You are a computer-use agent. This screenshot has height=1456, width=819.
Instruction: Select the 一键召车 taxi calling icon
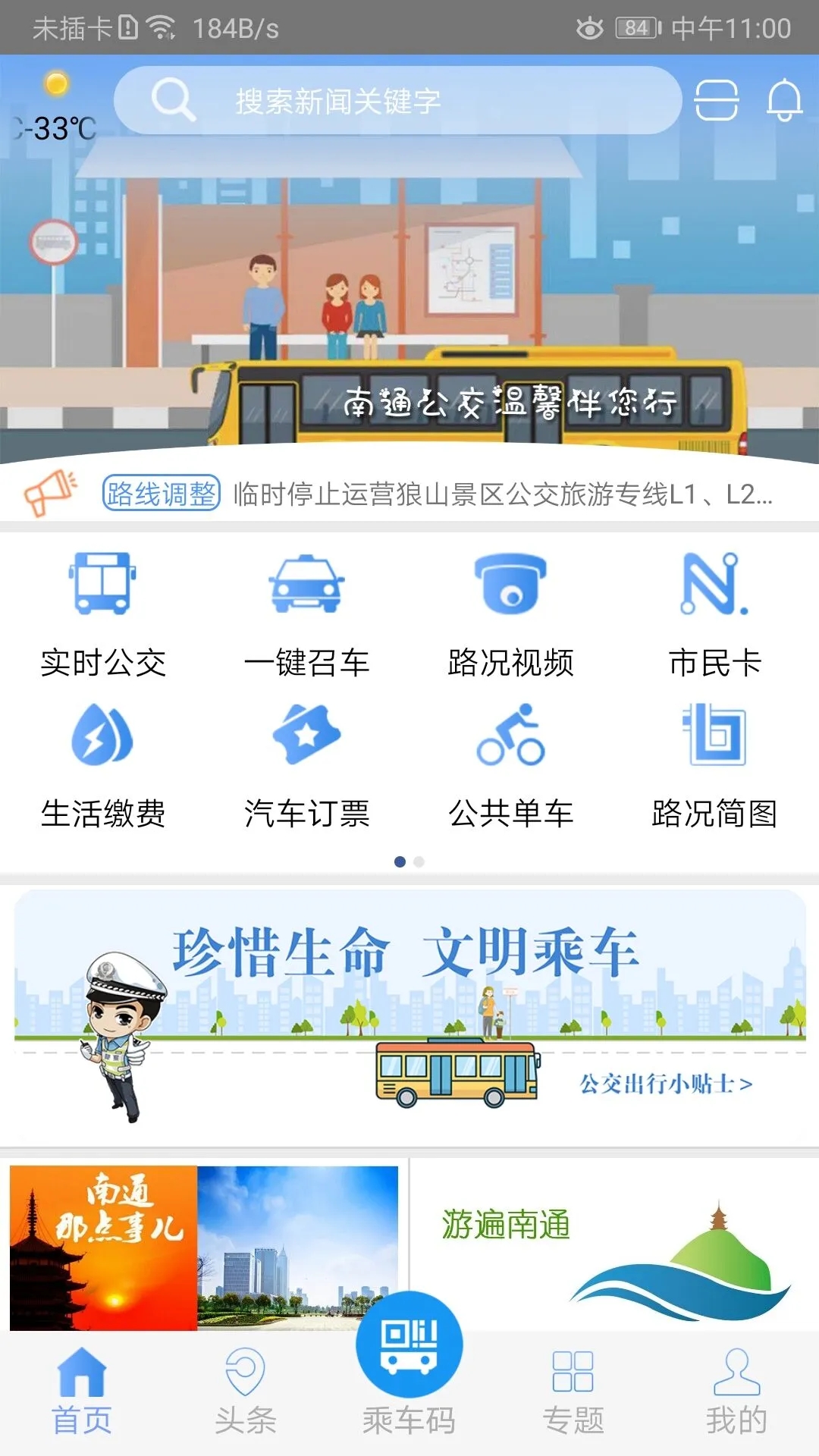click(x=307, y=614)
